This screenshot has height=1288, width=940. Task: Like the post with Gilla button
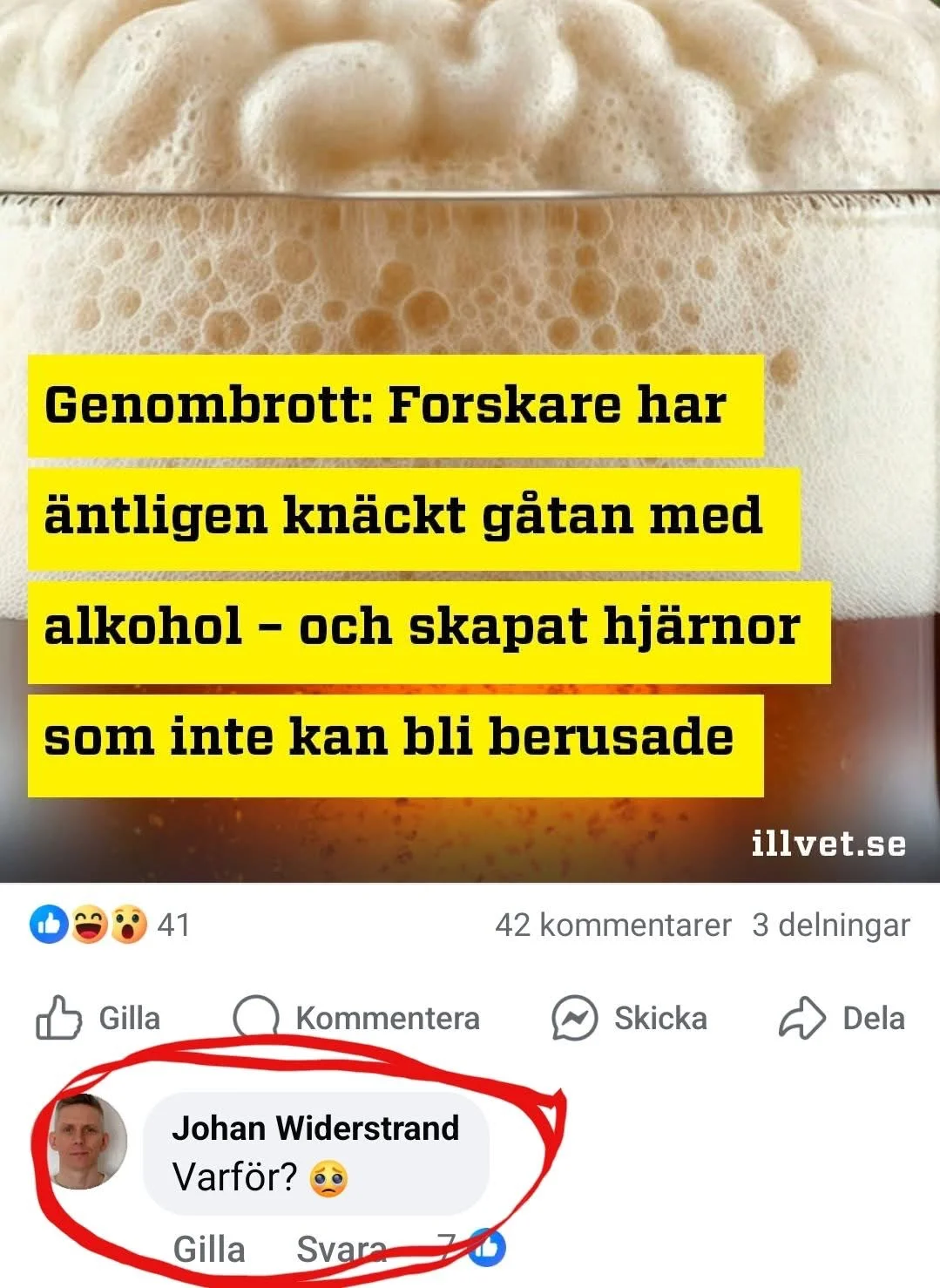point(98,1018)
